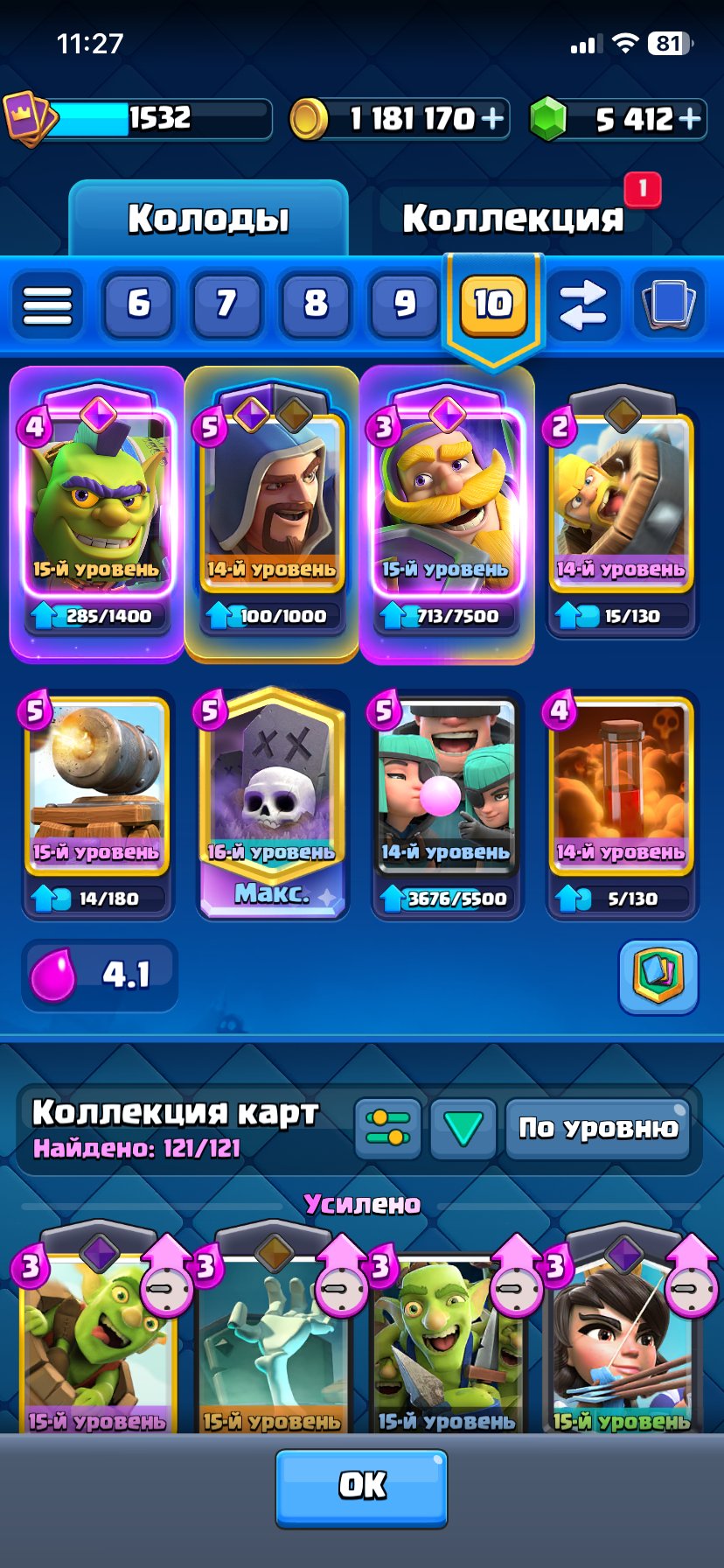Confirm with the OK button
Screen dimensions: 724x1568
(362, 1486)
